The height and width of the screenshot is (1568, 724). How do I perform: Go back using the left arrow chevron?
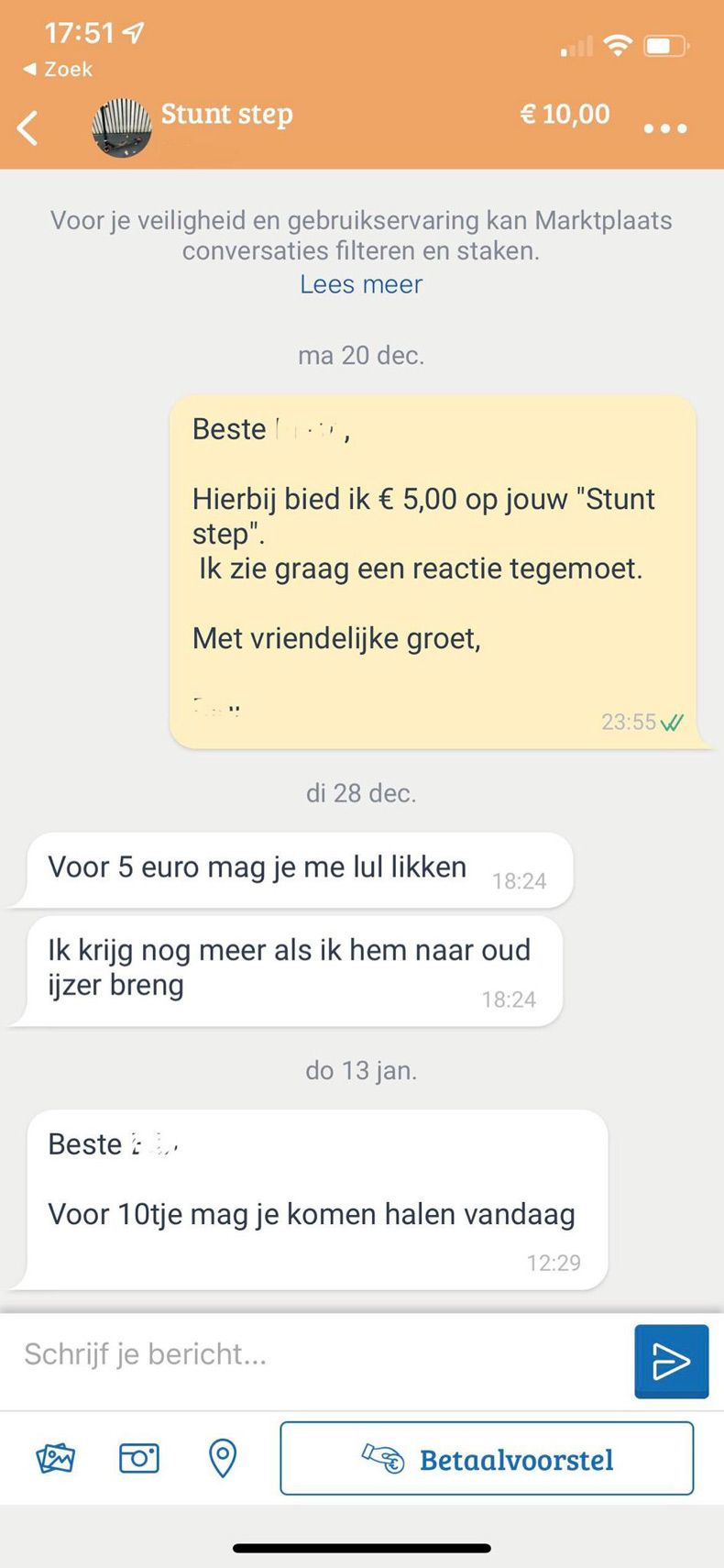point(27,128)
